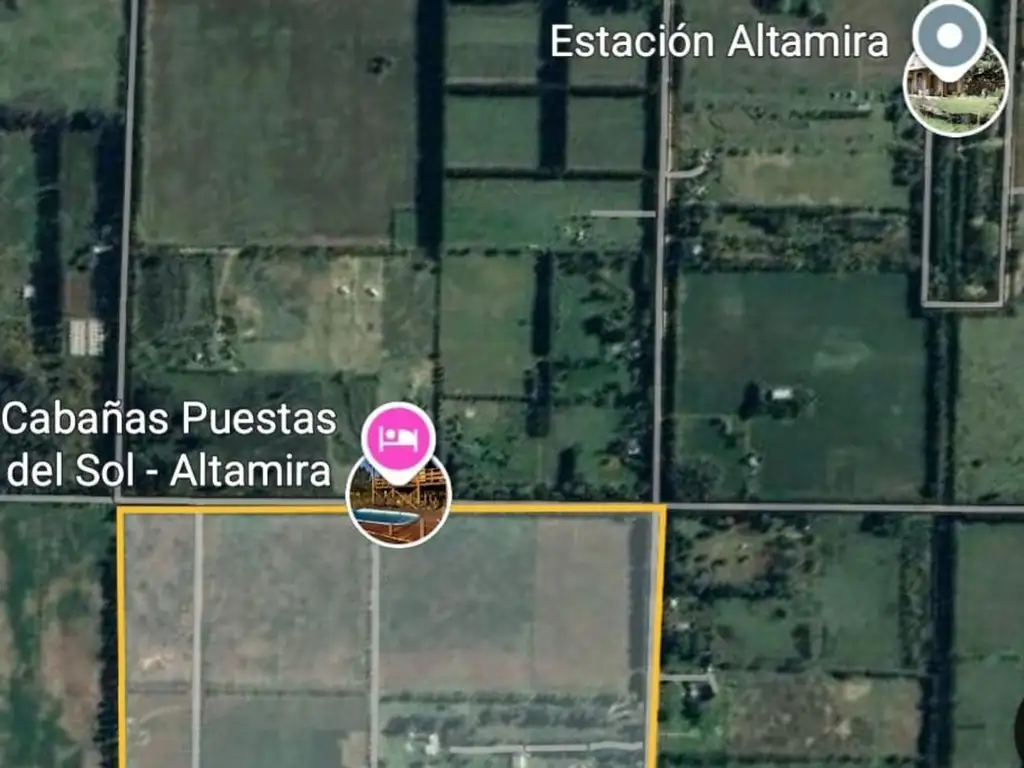Select the Cabañas Puestas del Sol lodging pin

point(398,440)
